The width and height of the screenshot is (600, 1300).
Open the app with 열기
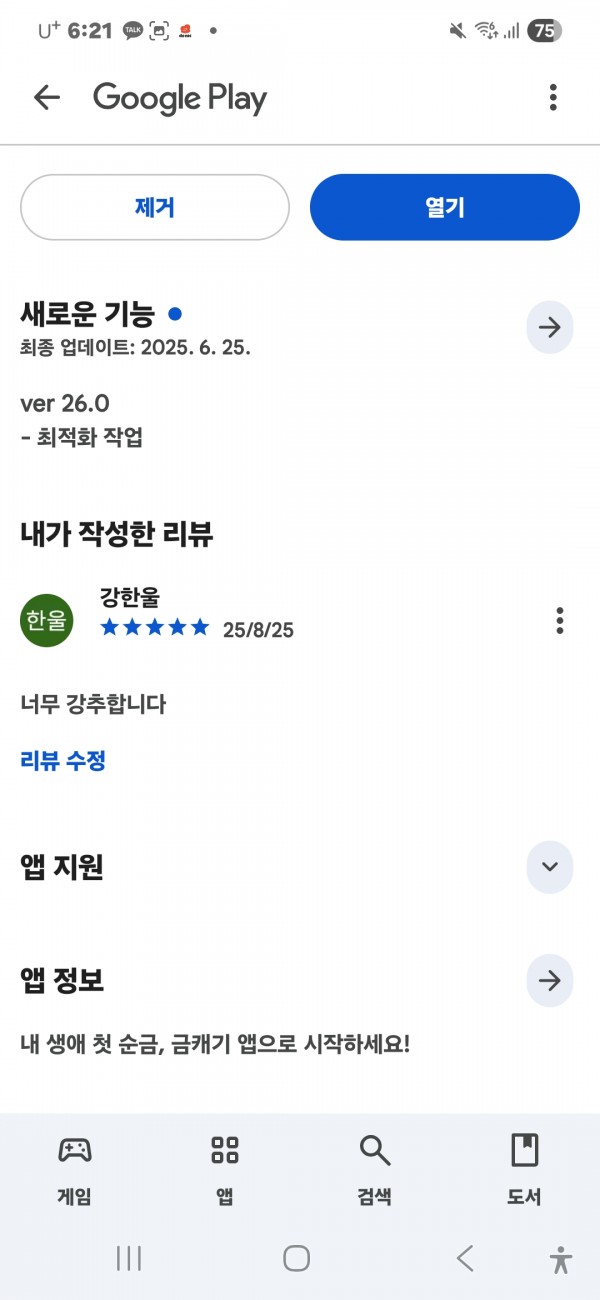pos(445,207)
